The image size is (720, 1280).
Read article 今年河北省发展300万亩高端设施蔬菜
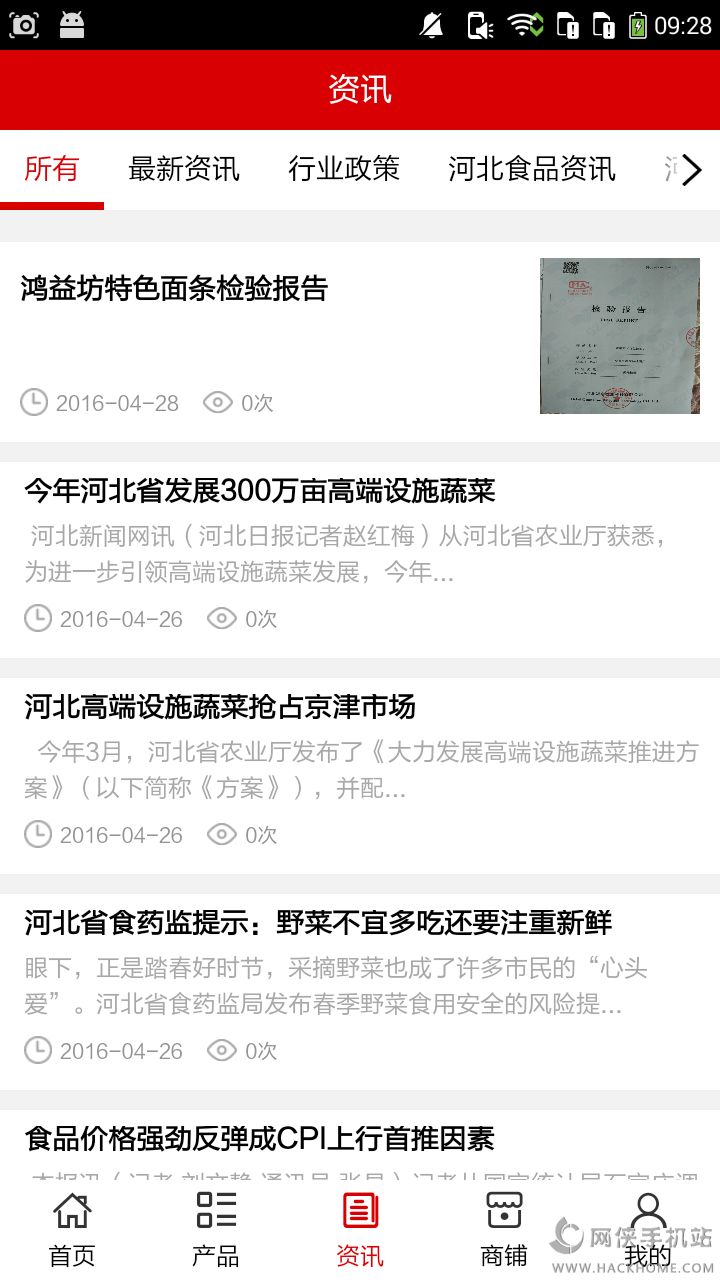[260, 491]
